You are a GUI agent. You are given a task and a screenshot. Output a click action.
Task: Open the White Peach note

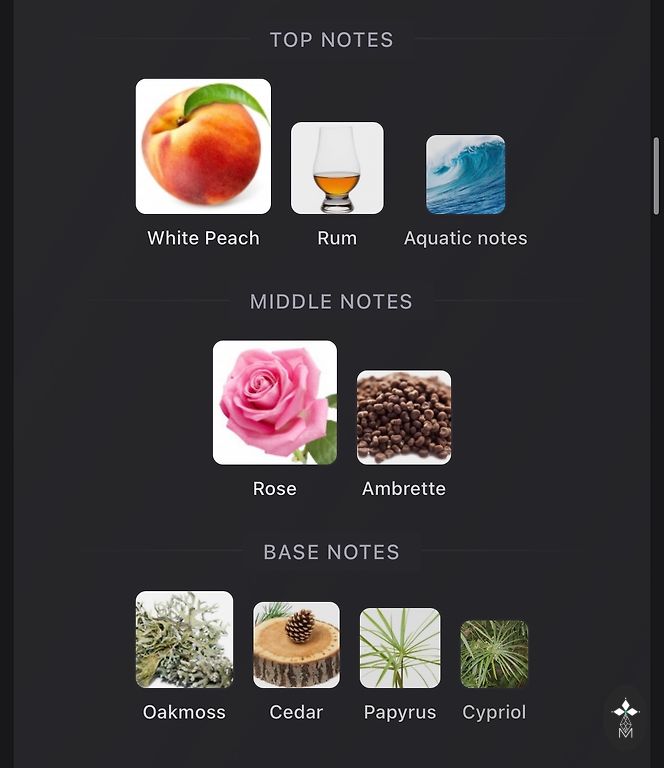203,147
